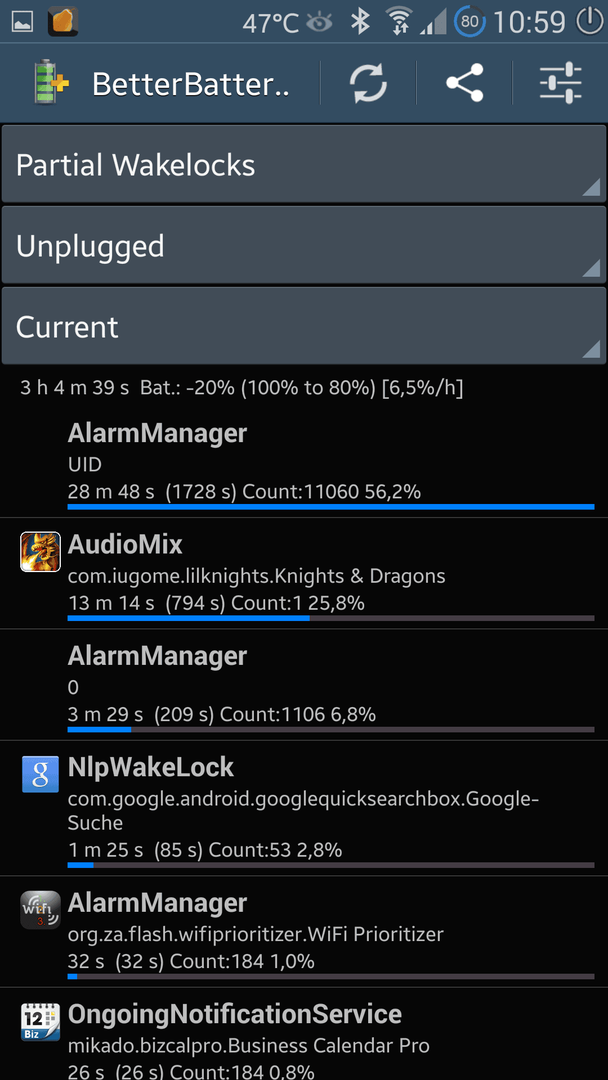
Task: Open the preferences sliders icon
Action: pos(560,83)
